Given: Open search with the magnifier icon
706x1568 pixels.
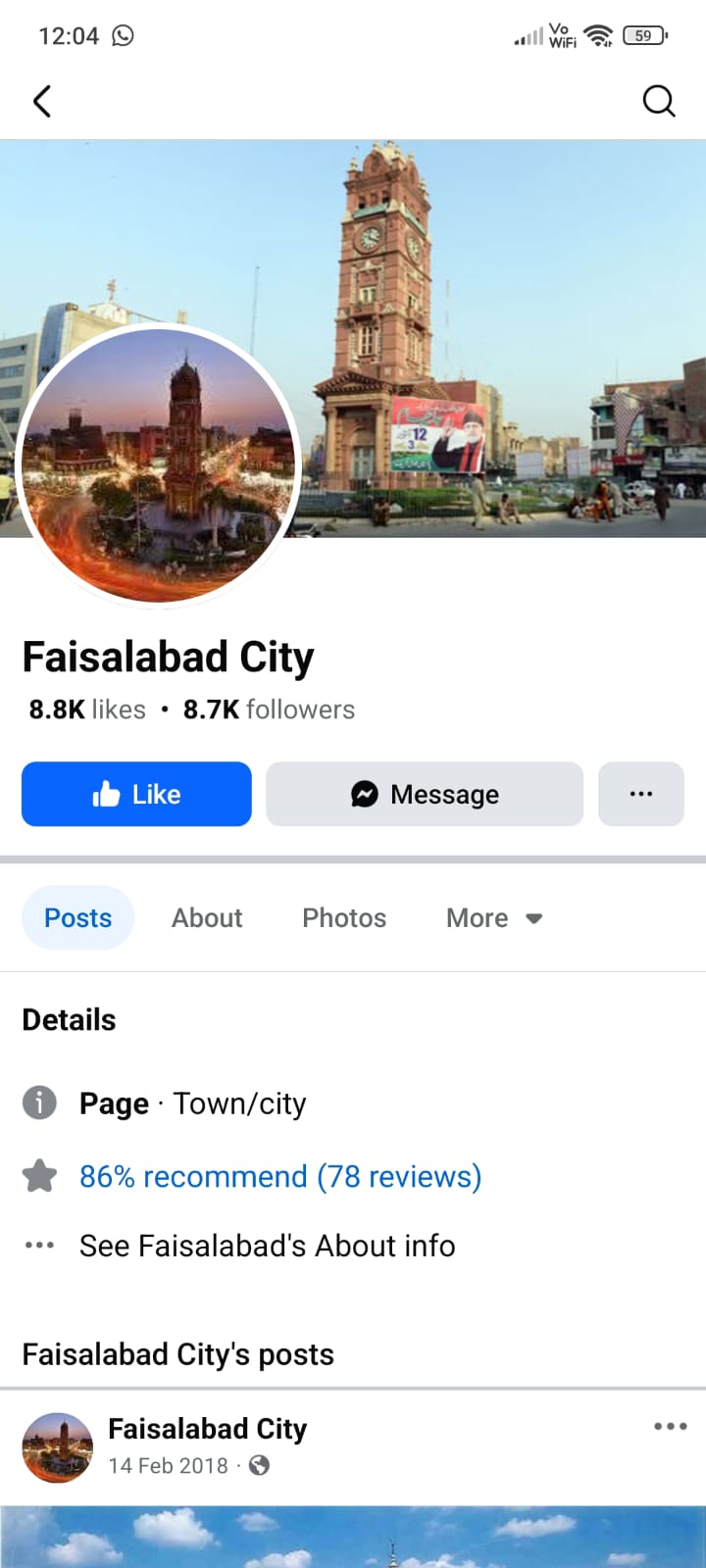Looking at the screenshot, I should click(659, 101).
